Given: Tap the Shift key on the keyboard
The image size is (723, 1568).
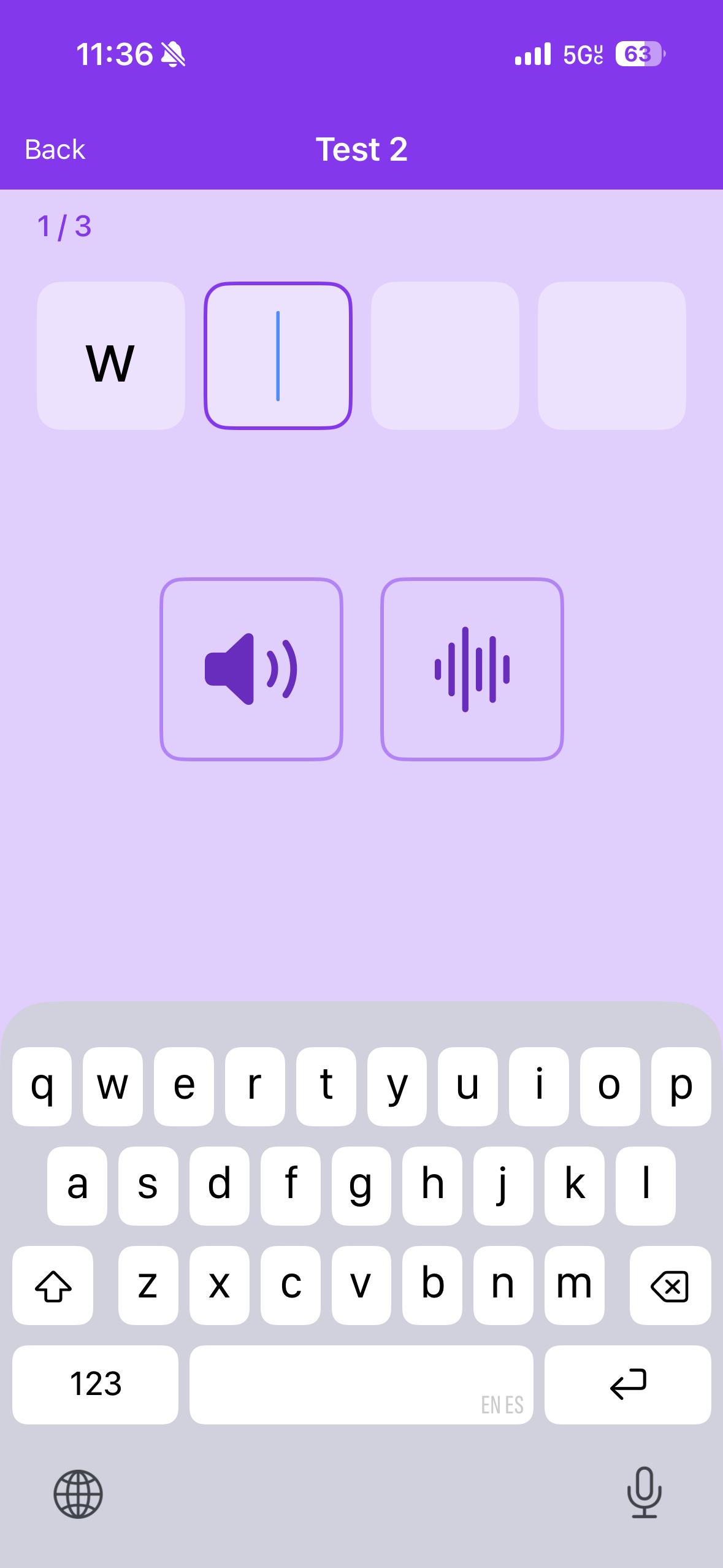Looking at the screenshot, I should pos(53,1285).
